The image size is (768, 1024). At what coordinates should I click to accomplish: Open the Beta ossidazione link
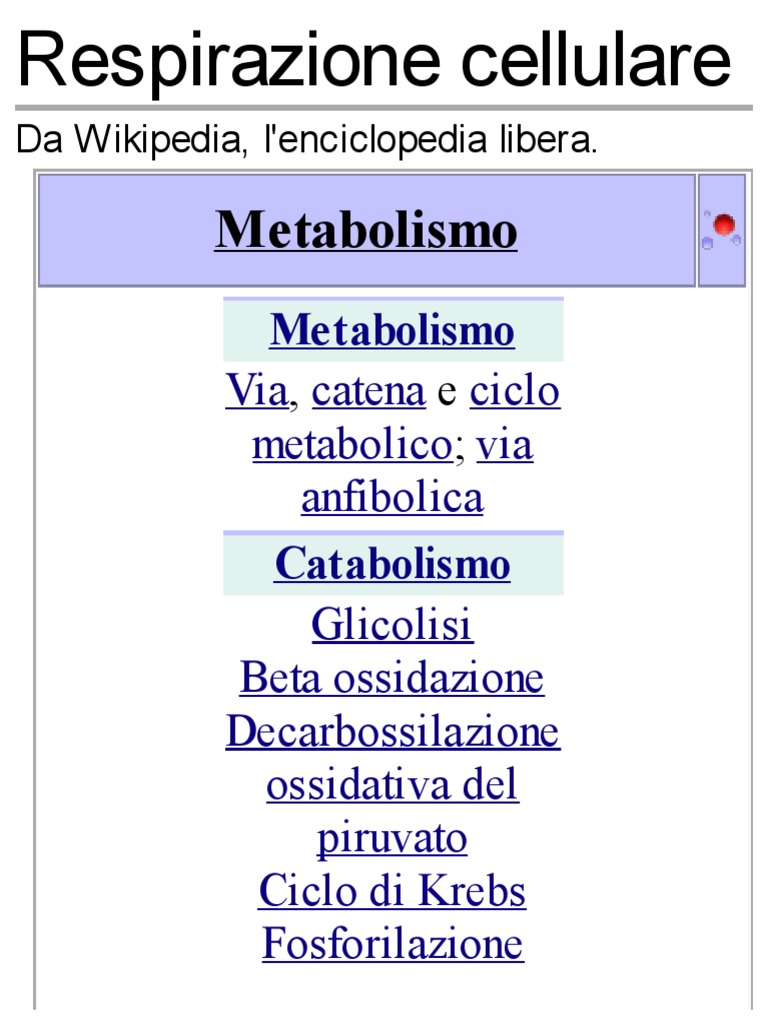392,677
